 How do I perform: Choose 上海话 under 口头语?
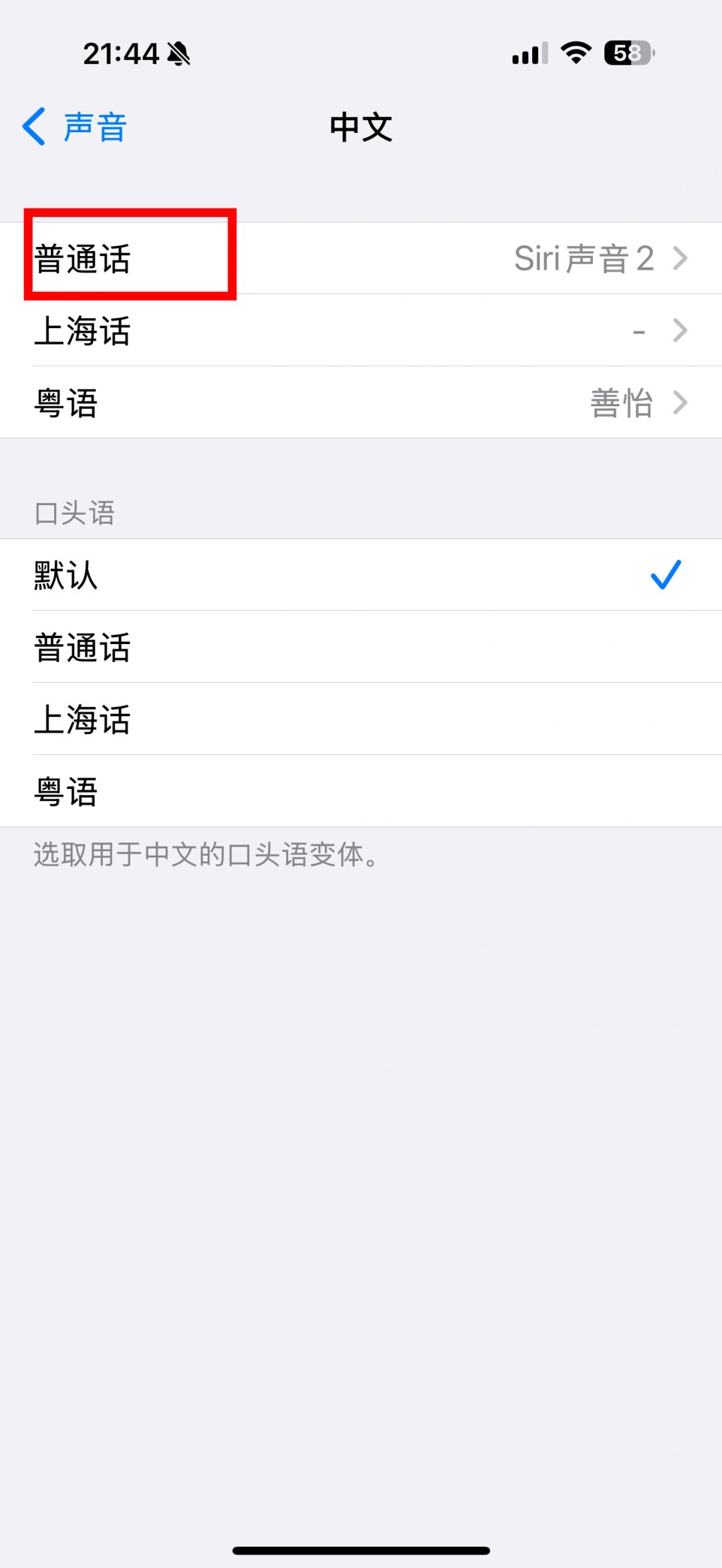tap(361, 720)
